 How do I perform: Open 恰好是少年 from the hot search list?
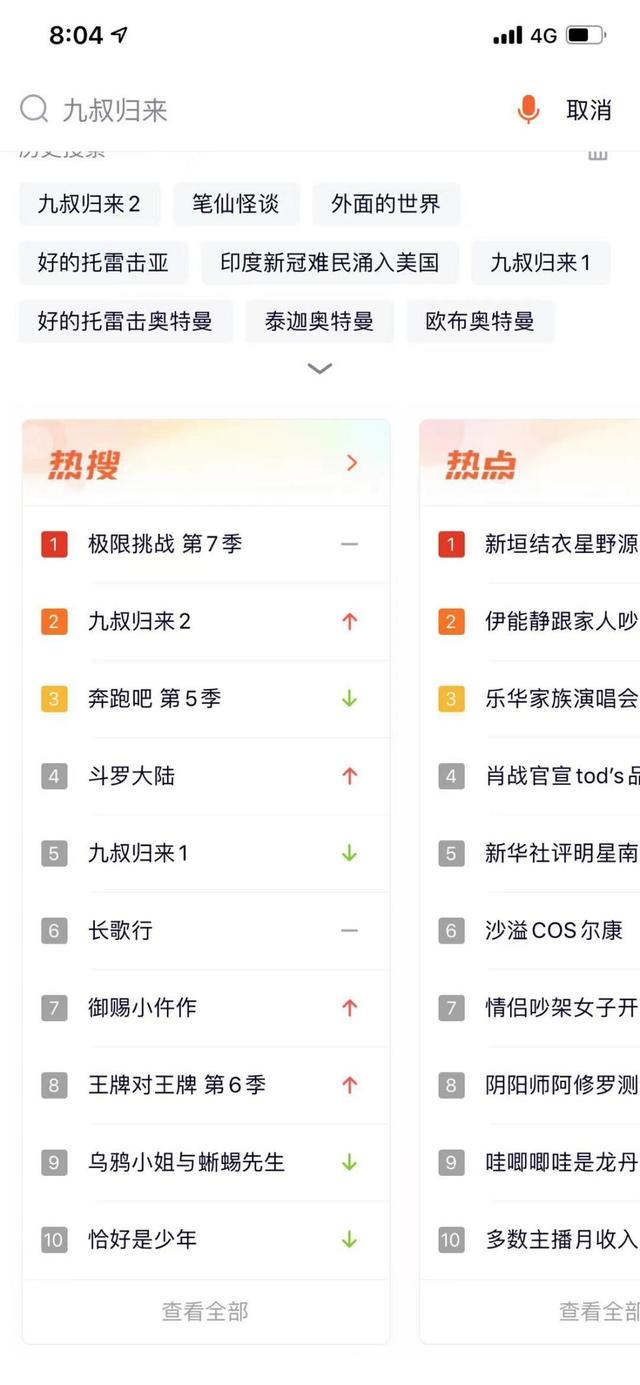pyautogui.click(x=206, y=1239)
